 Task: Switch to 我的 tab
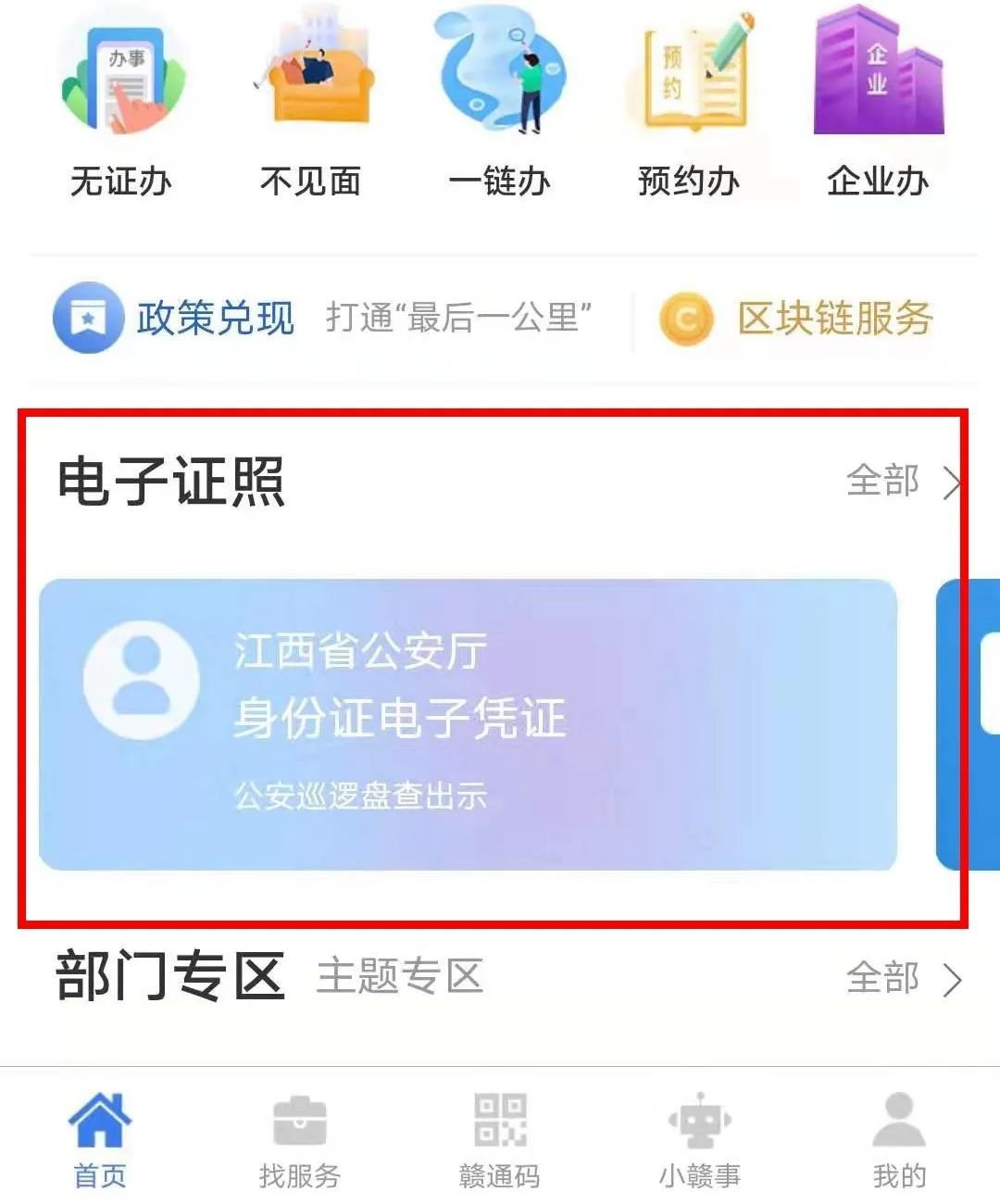[899, 1141]
